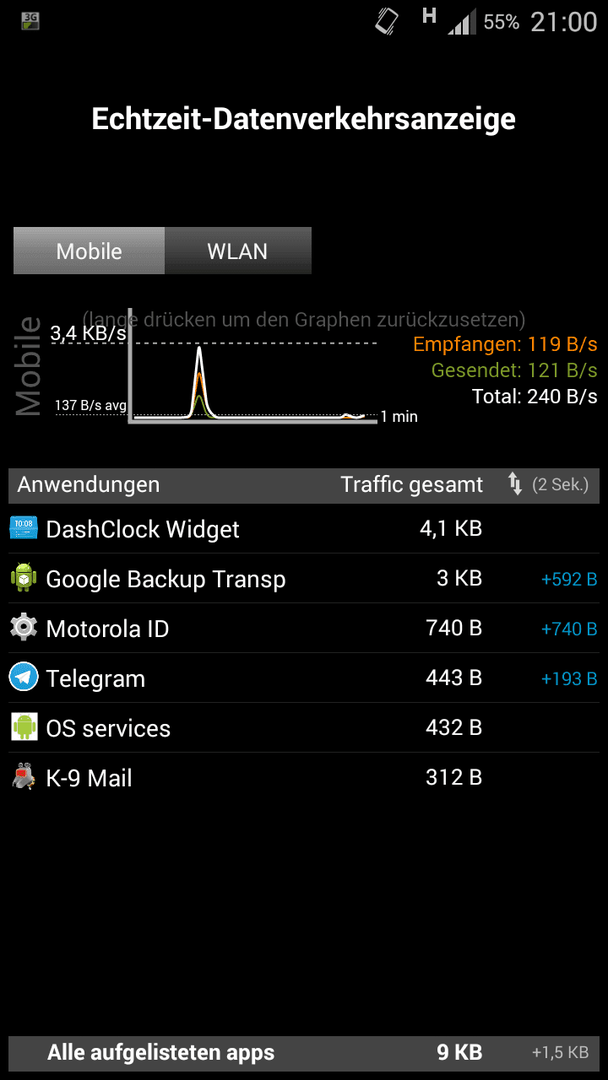Switch to the WLAN tab
The image size is (608, 1080).
[238, 251]
